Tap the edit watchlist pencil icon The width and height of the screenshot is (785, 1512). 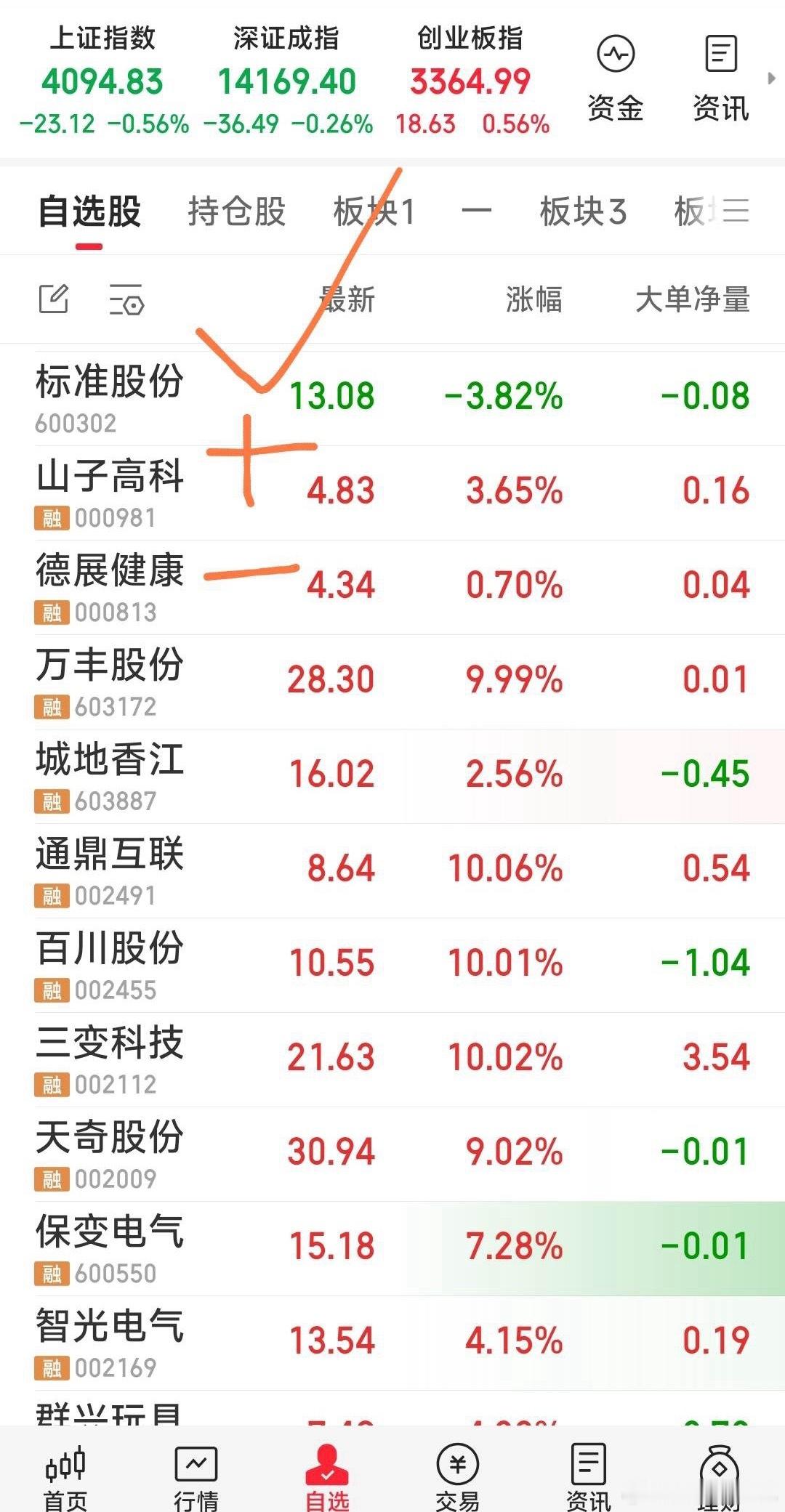tap(55, 299)
